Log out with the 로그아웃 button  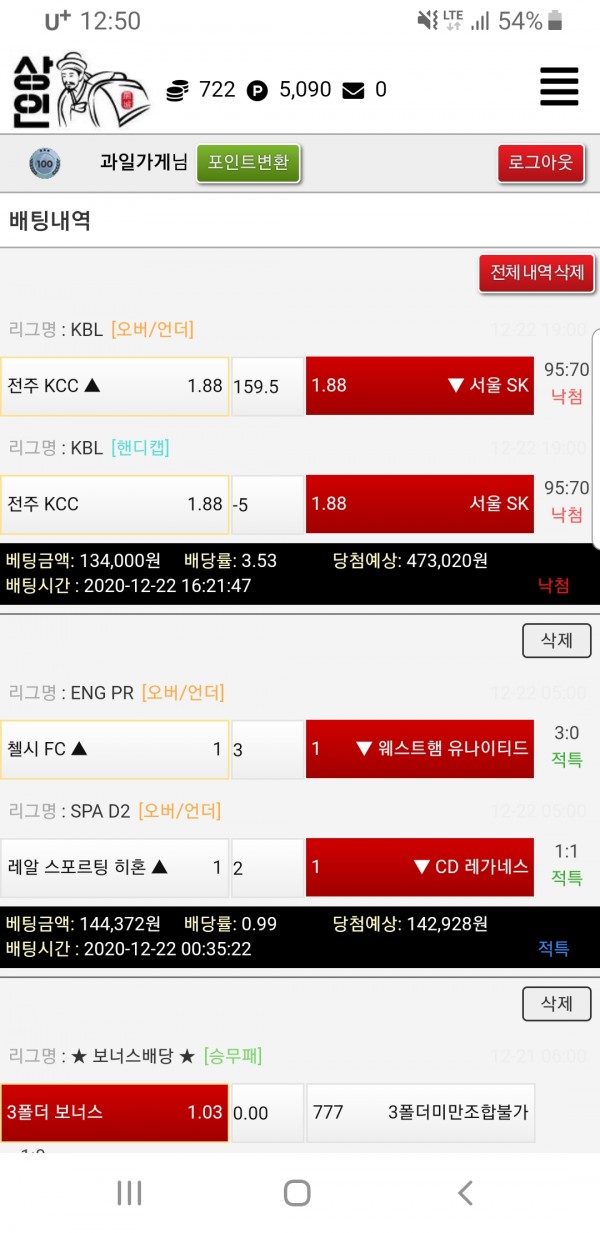point(540,163)
